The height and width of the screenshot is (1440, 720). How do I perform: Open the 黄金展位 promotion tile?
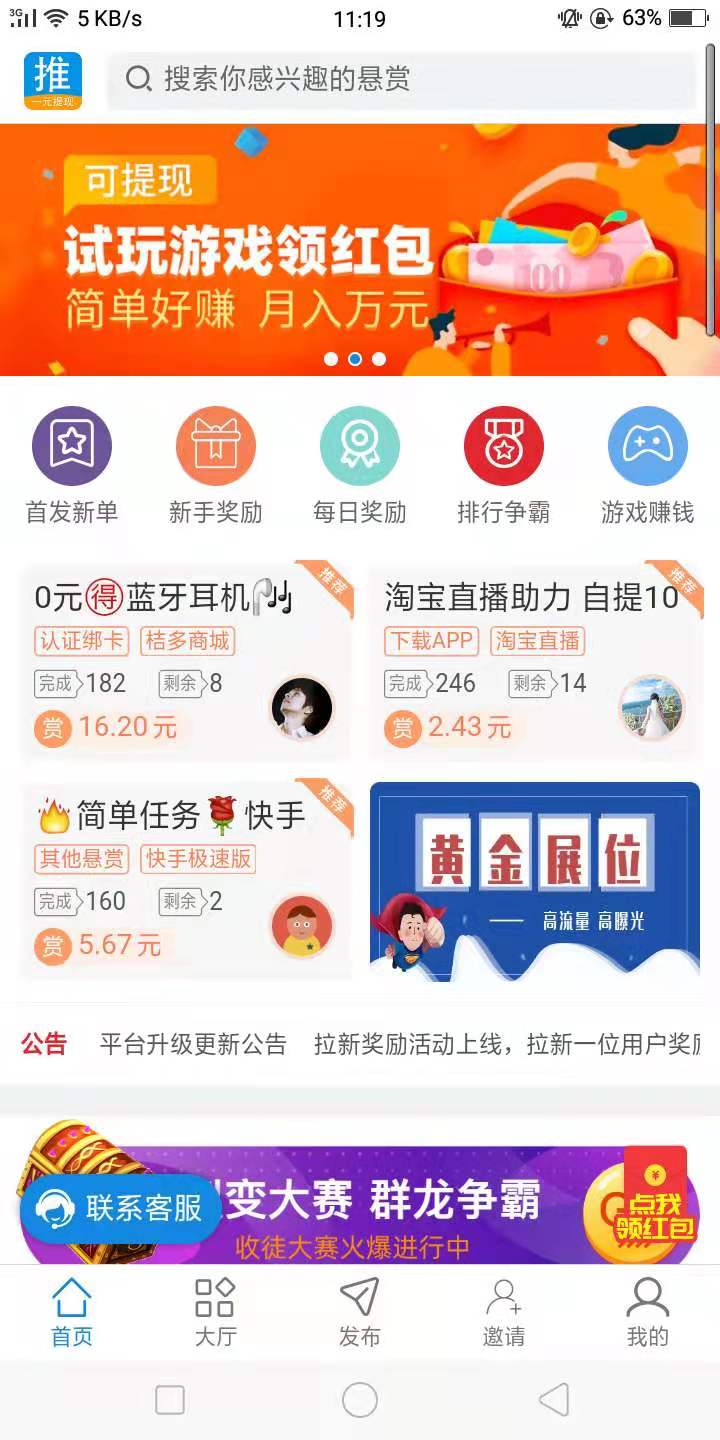534,880
